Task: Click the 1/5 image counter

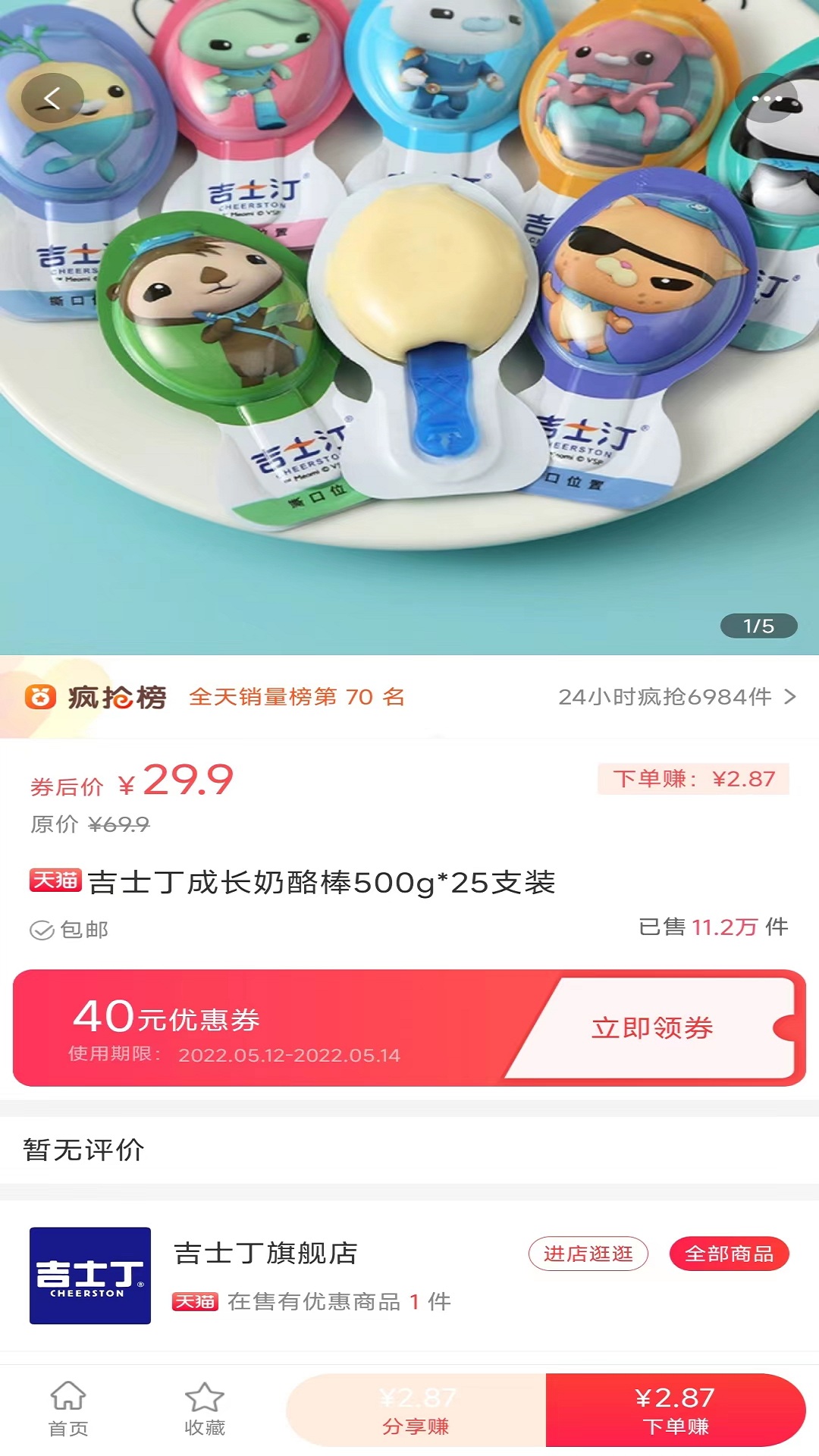Action: click(759, 626)
